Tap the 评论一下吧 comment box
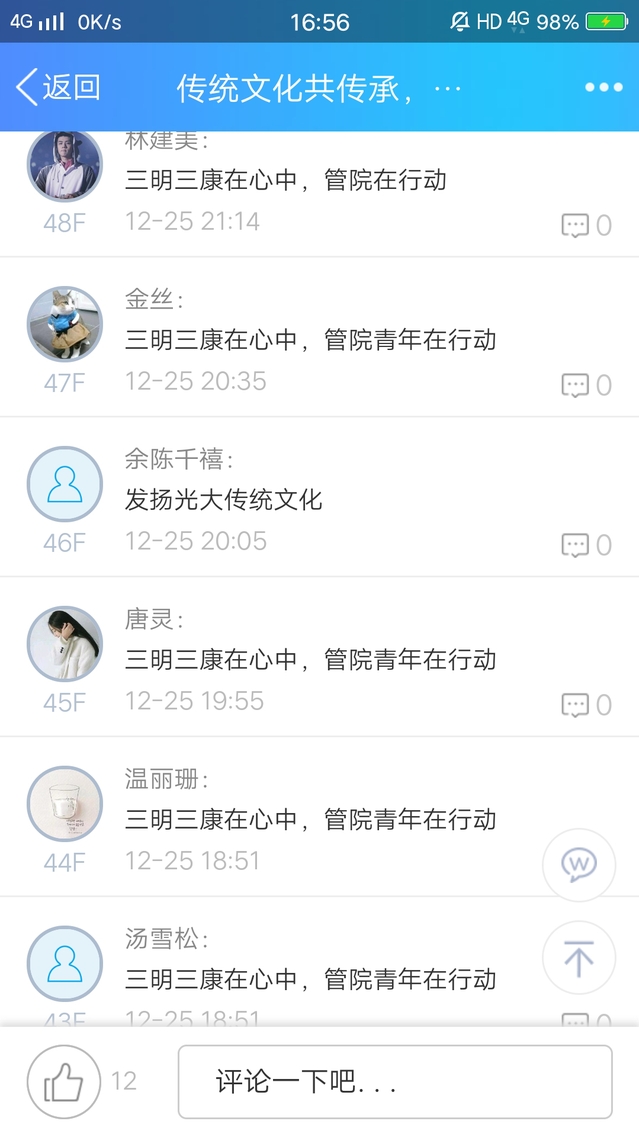This screenshot has height=1137, width=639. (394, 1082)
